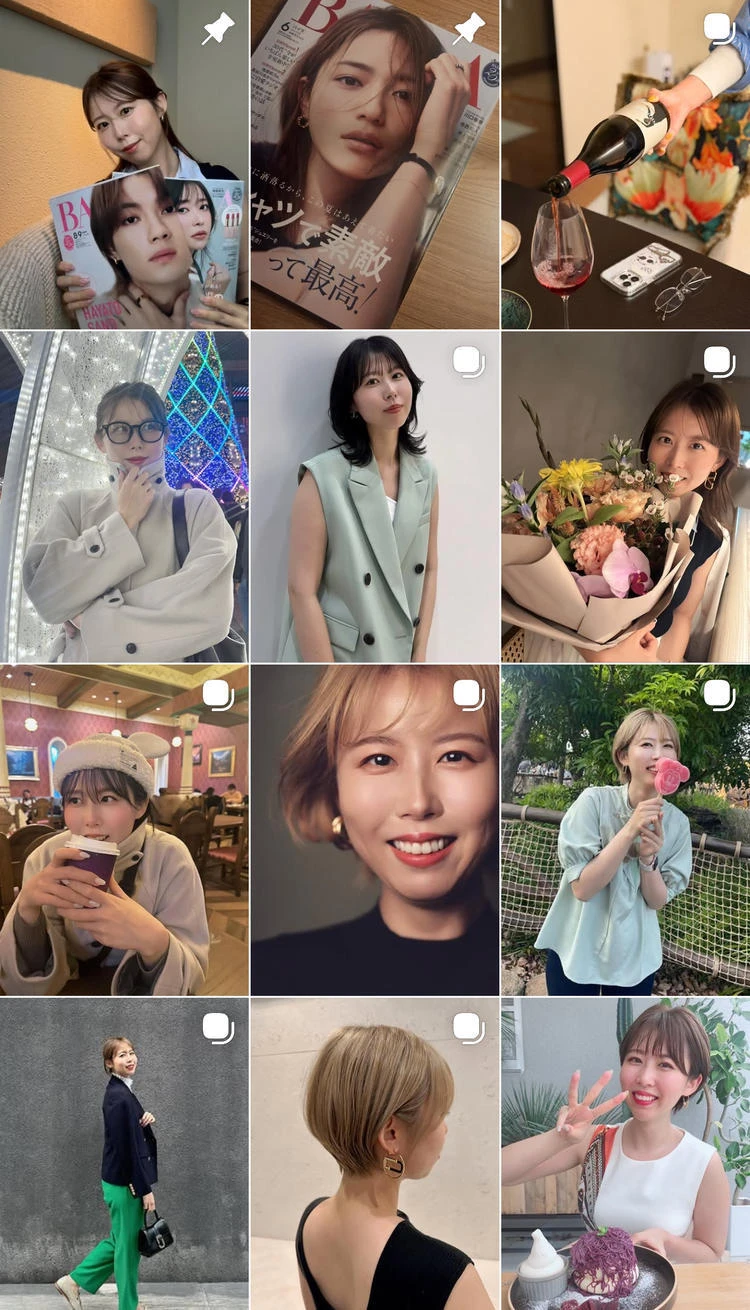The width and height of the screenshot is (750, 1310).
Task: Open the cafe post with purple coffee cup
Action: coord(124,830)
